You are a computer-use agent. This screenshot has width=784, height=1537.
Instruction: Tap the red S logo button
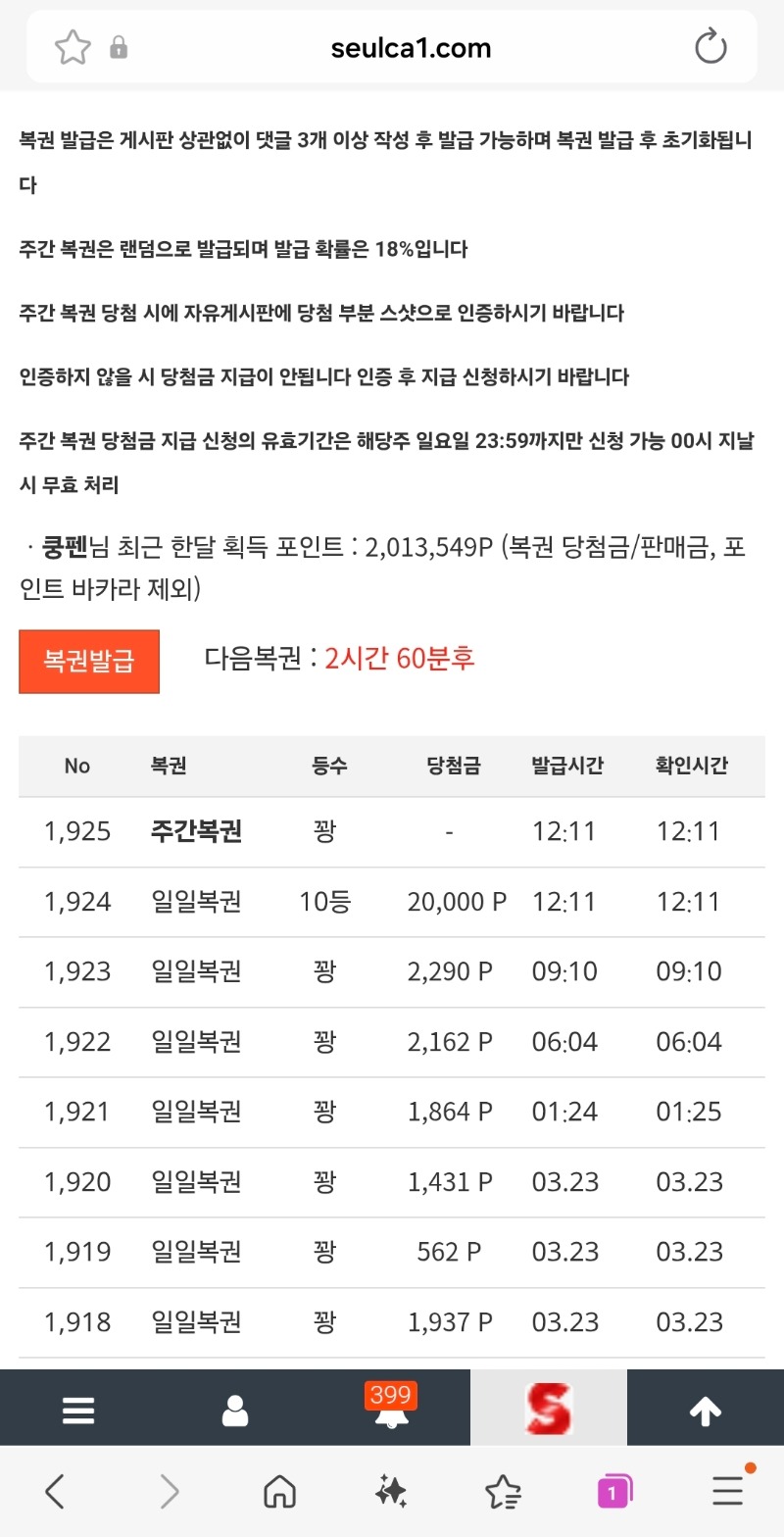coord(548,1410)
